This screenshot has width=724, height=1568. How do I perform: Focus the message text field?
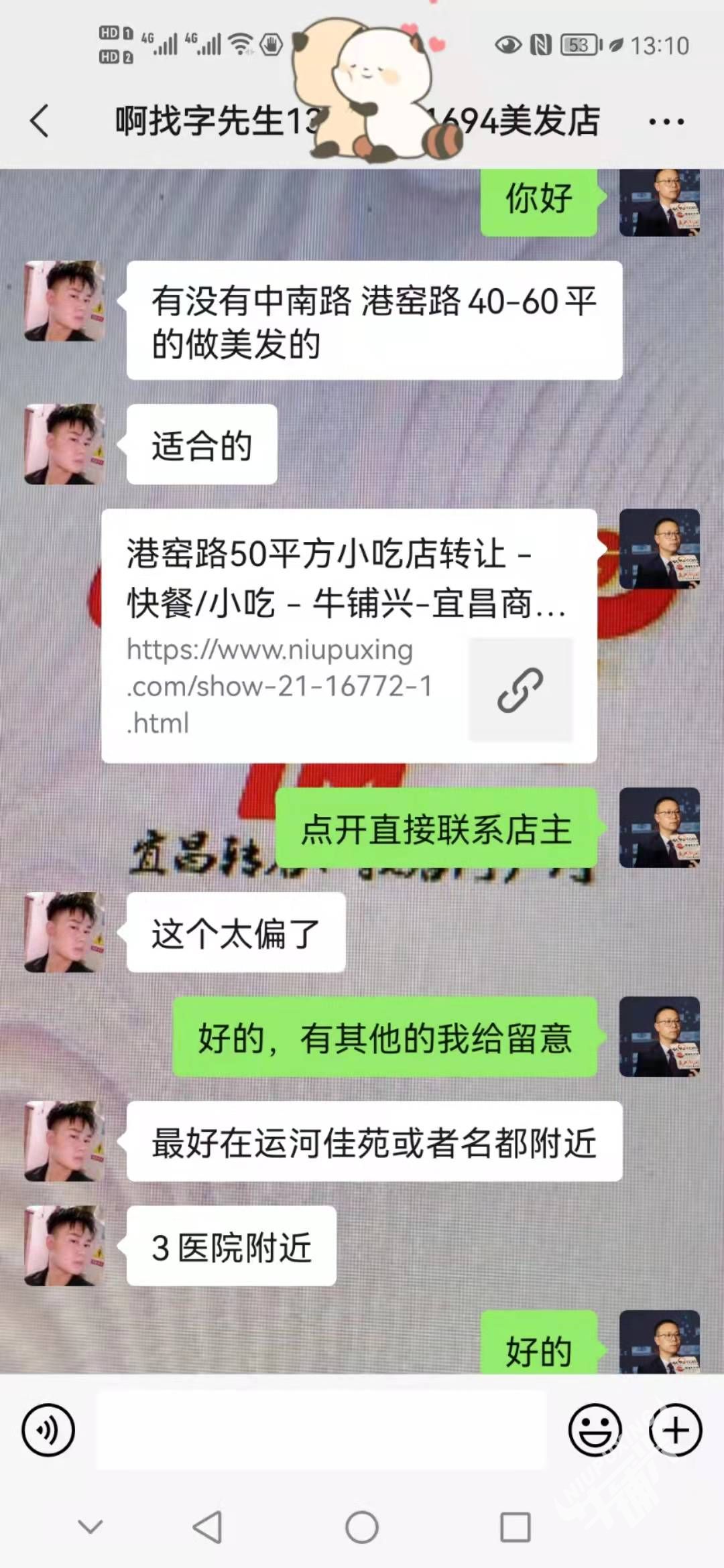322,1429
